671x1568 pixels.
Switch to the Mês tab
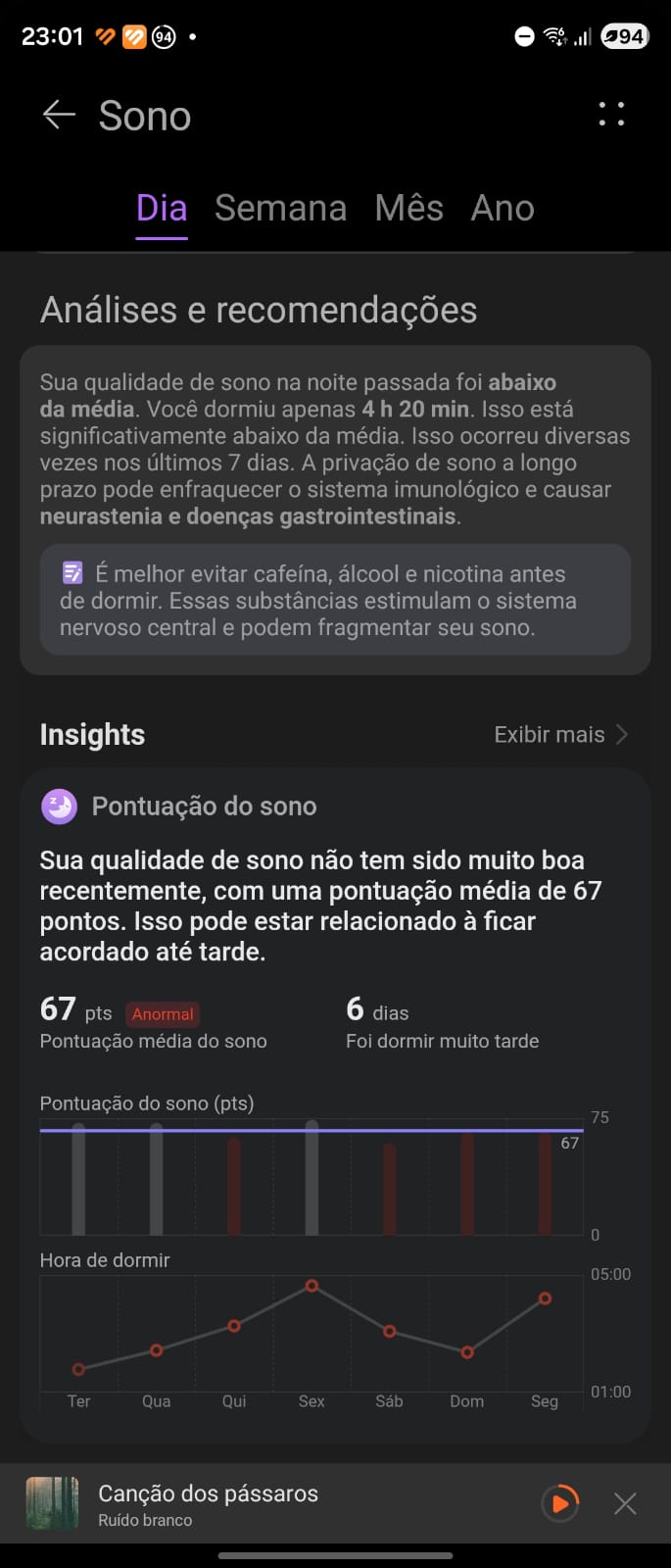[x=408, y=208]
